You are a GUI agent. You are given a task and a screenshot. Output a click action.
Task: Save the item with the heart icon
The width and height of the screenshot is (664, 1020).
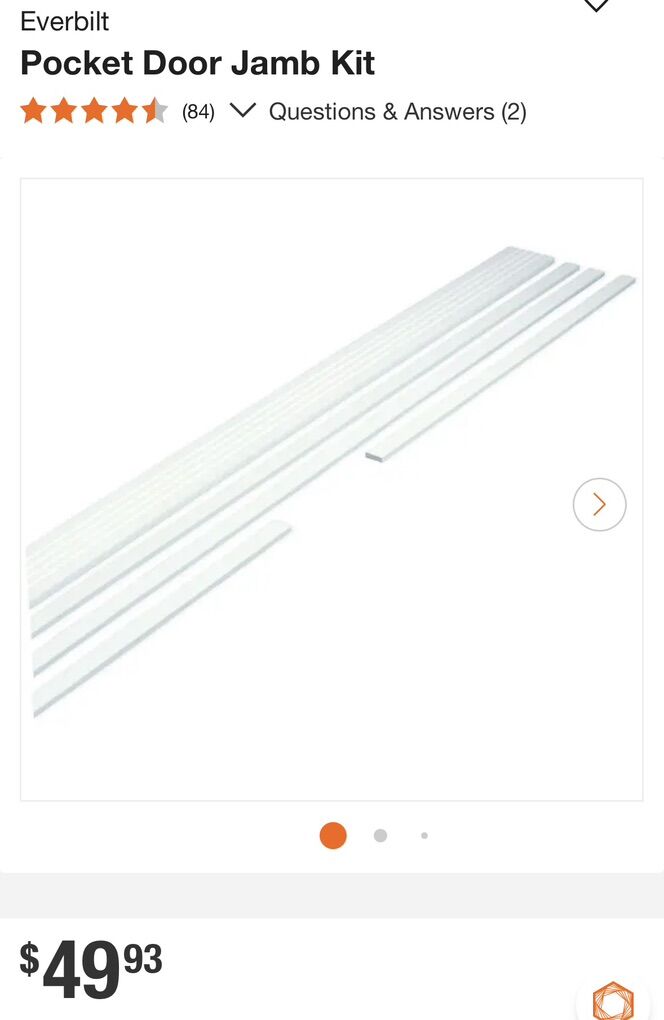pos(596,5)
